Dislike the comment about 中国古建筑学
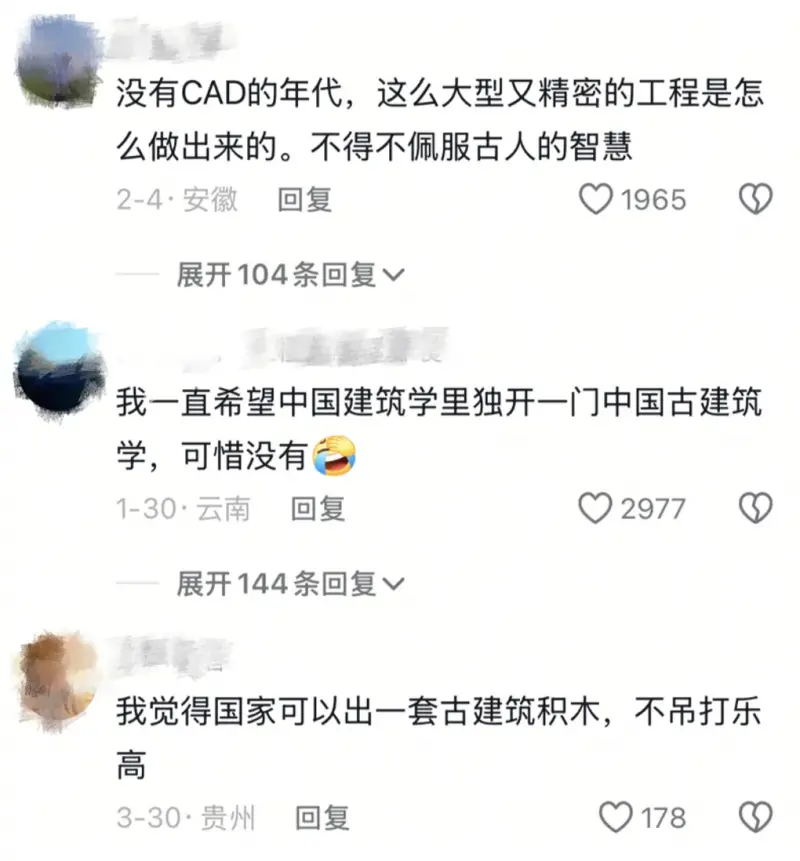This screenshot has height=861, width=800. [755, 509]
